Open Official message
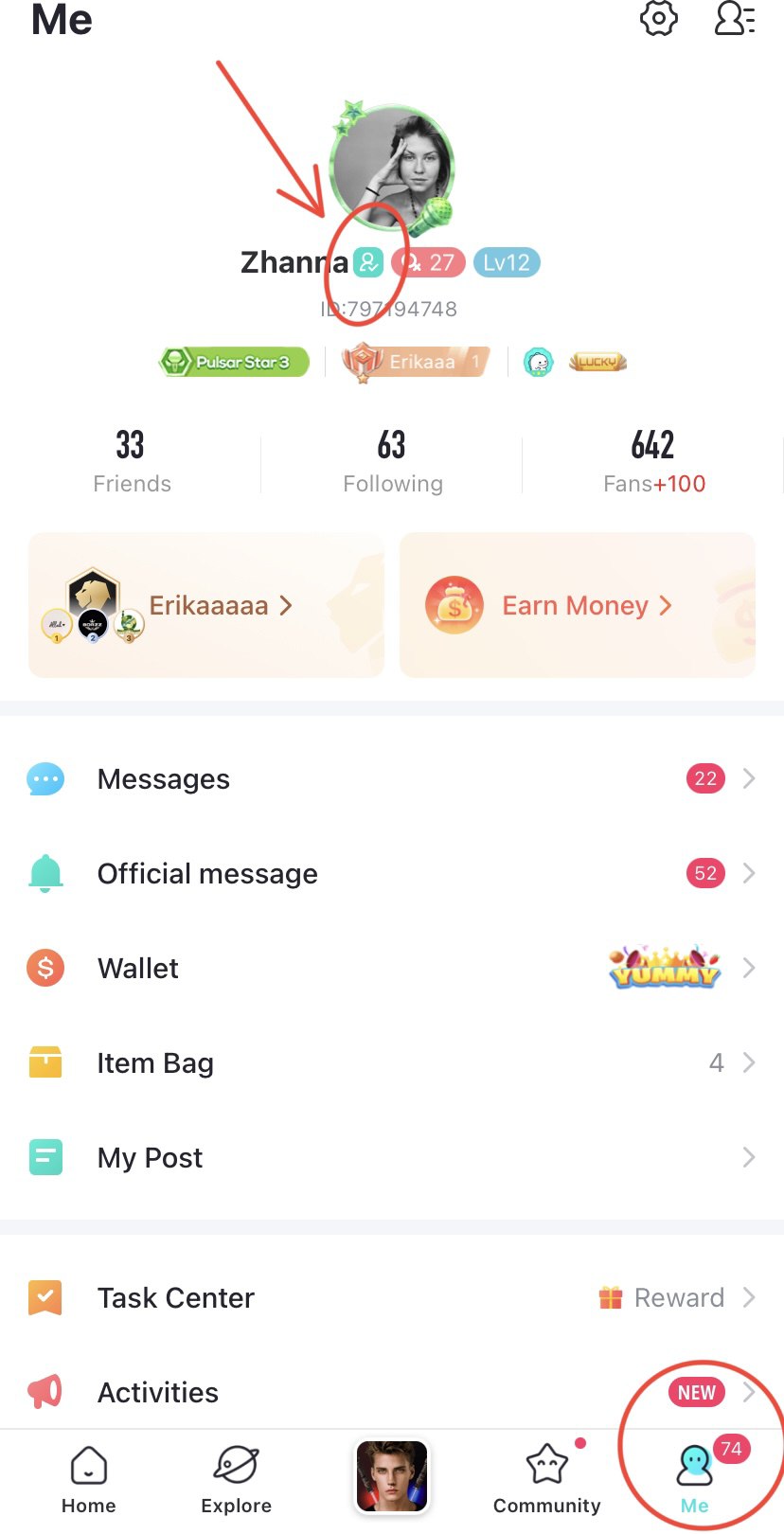 [x=391, y=874]
